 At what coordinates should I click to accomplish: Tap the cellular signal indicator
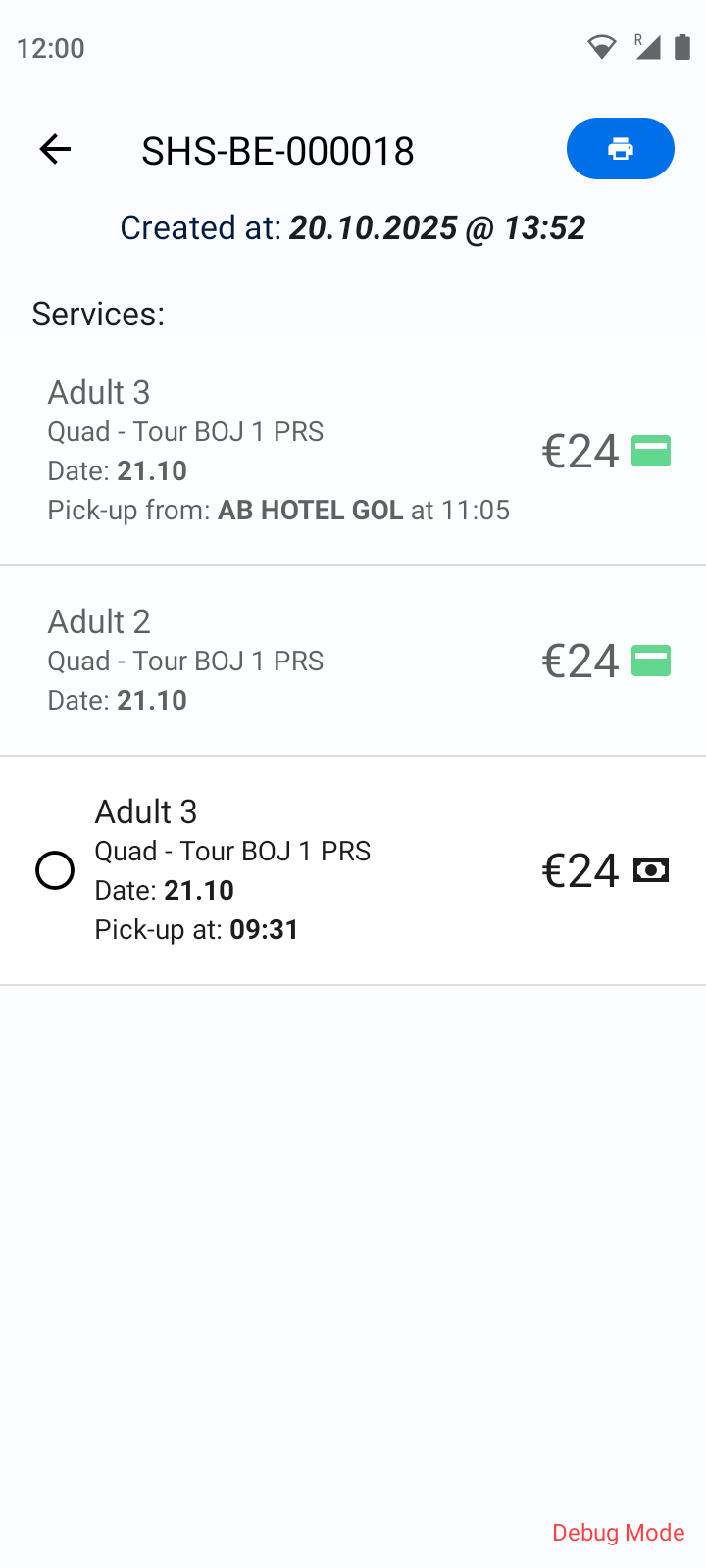647,46
